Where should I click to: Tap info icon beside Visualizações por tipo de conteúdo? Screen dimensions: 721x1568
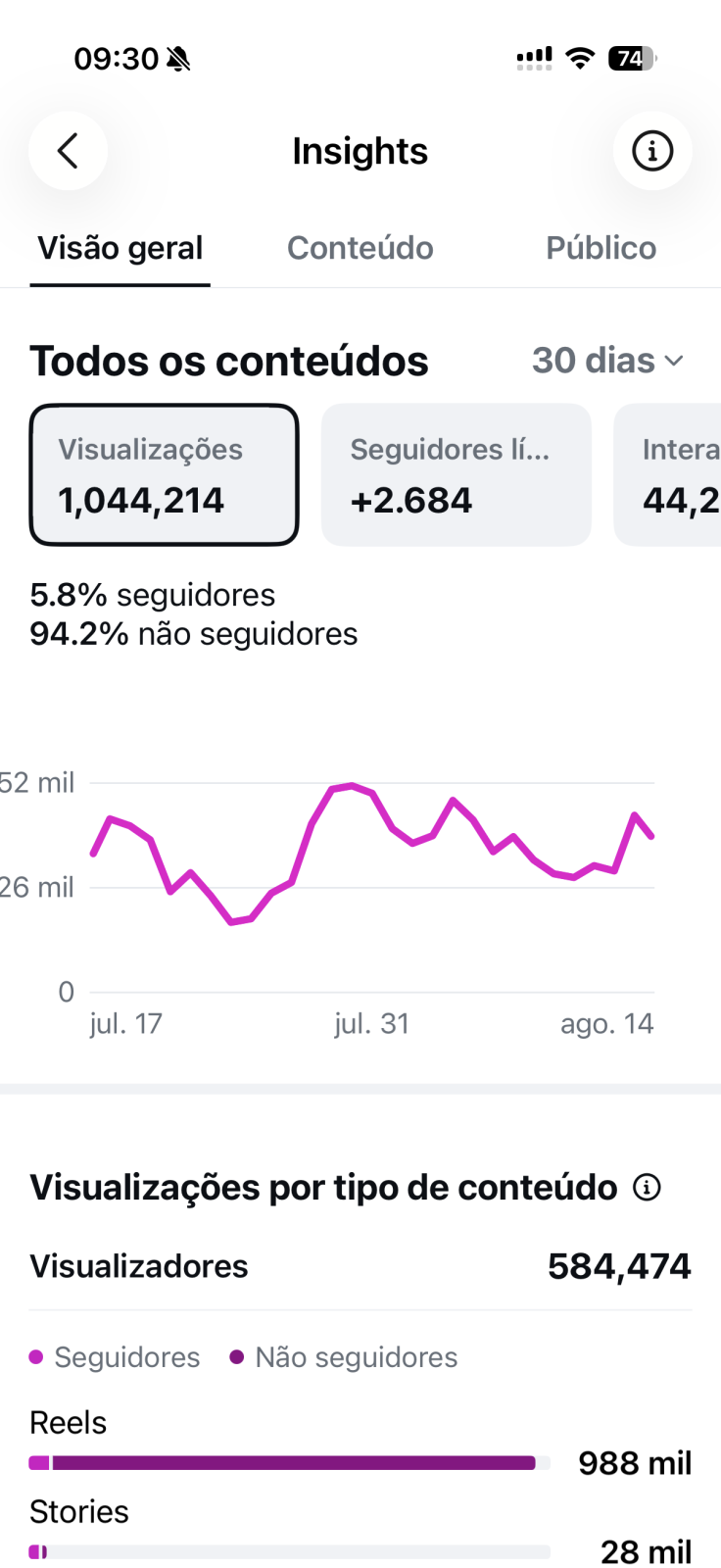(x=647, y=1188)
